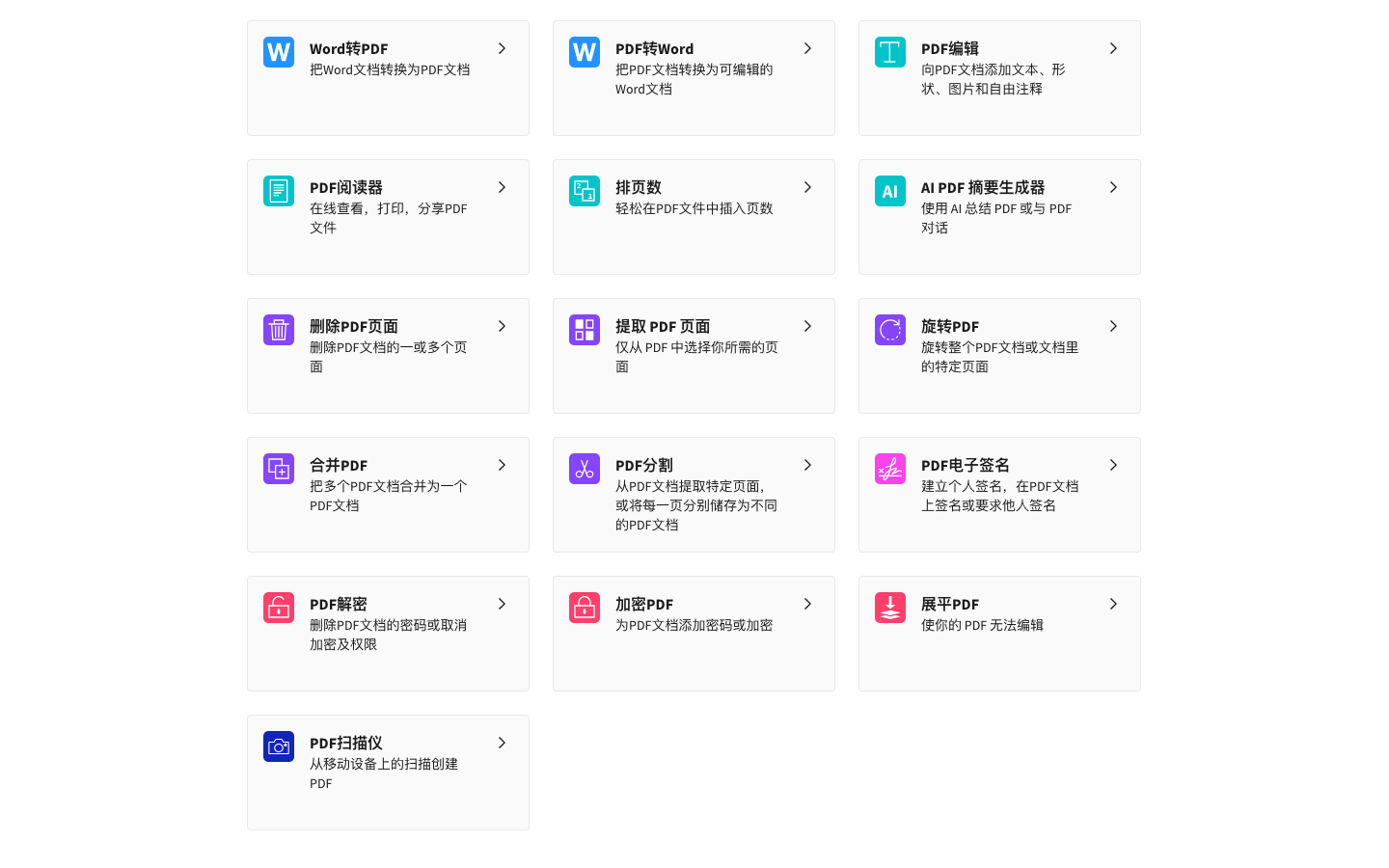Open the PDF编辑 tool
The width and height of the screenshot is (1389, 868).
999,78
